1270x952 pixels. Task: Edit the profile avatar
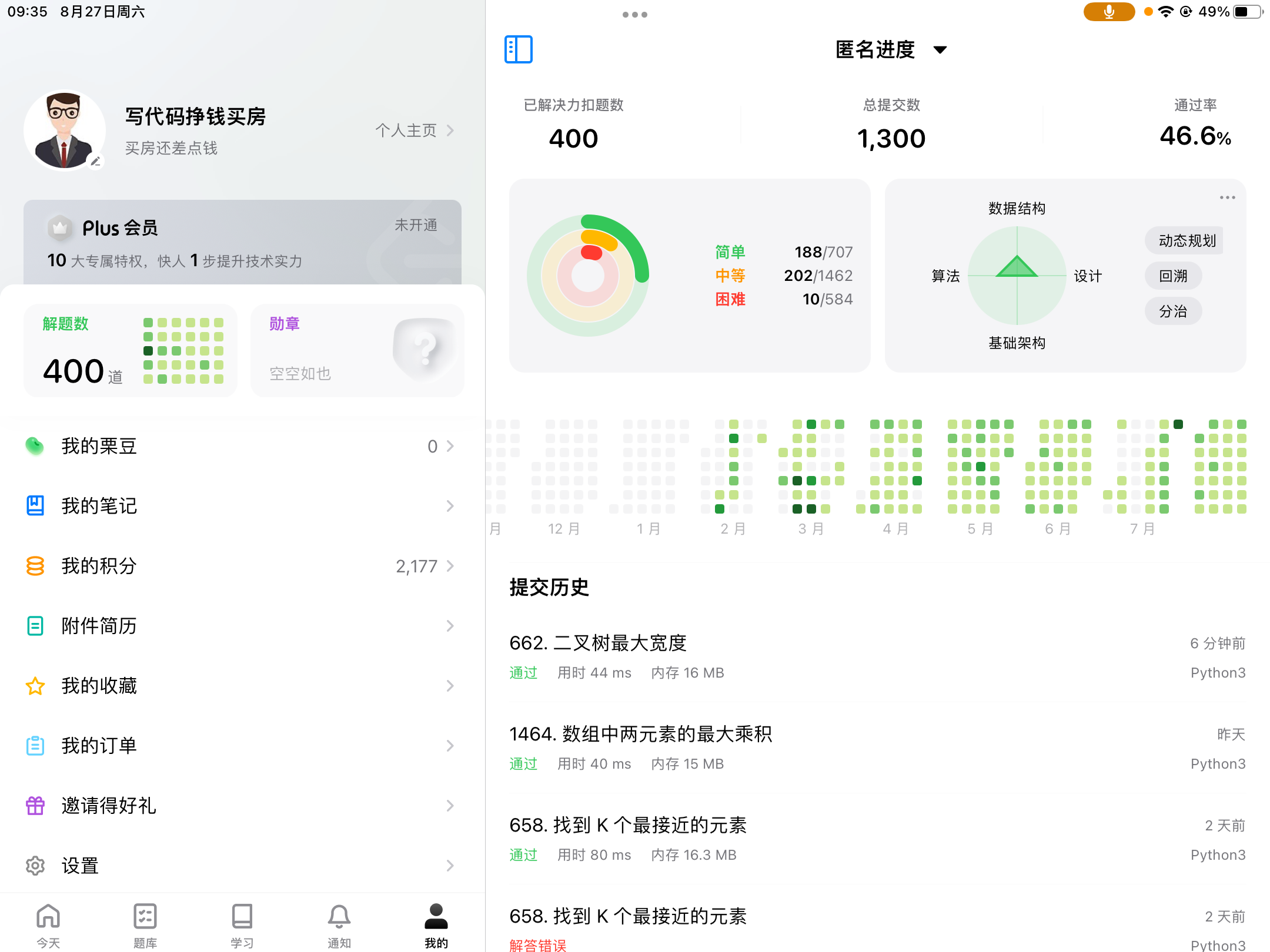tap(95, 161)
